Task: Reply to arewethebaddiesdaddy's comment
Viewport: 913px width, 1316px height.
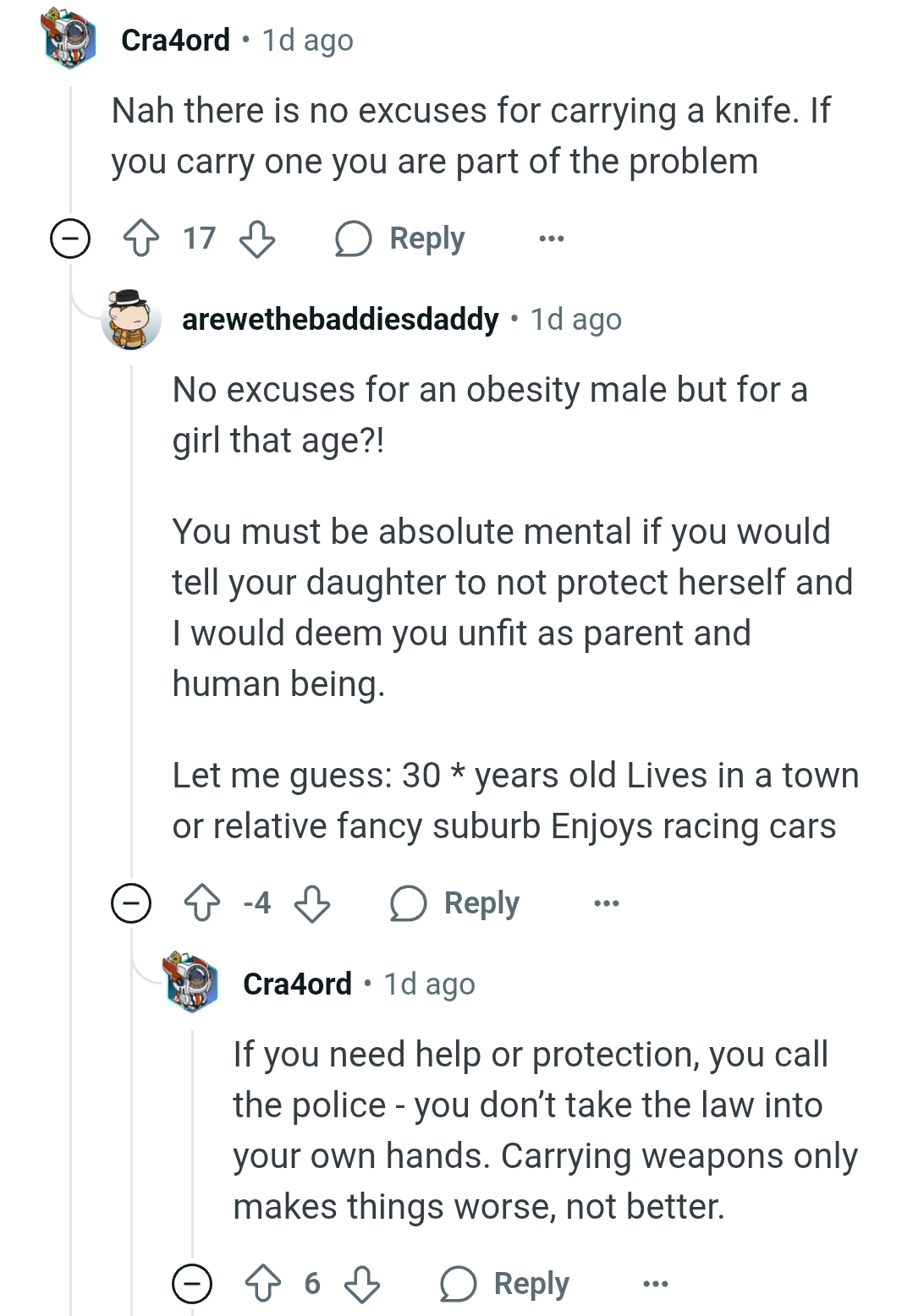Action: 455,903
